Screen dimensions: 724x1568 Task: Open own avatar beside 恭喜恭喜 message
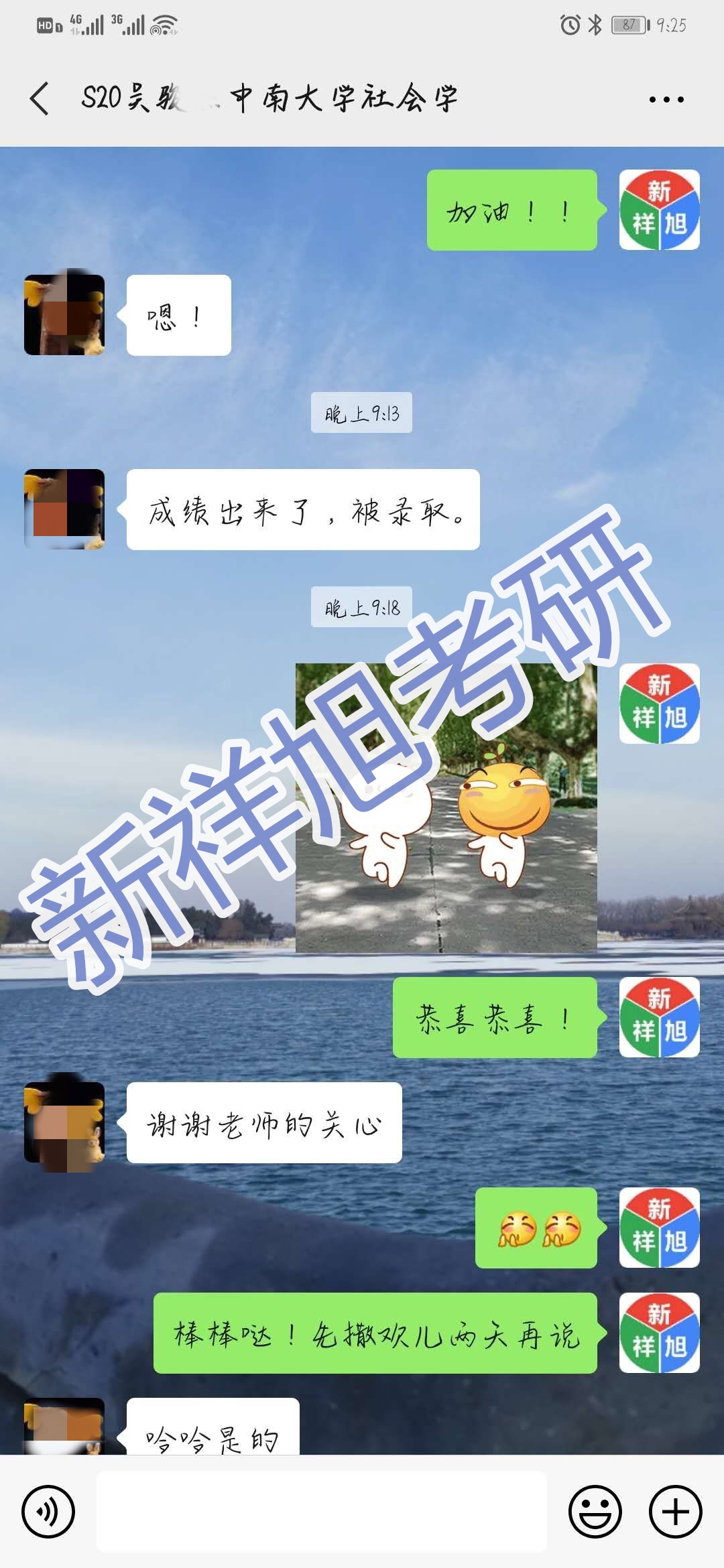pyautogui.click(x=659, y=1017)
